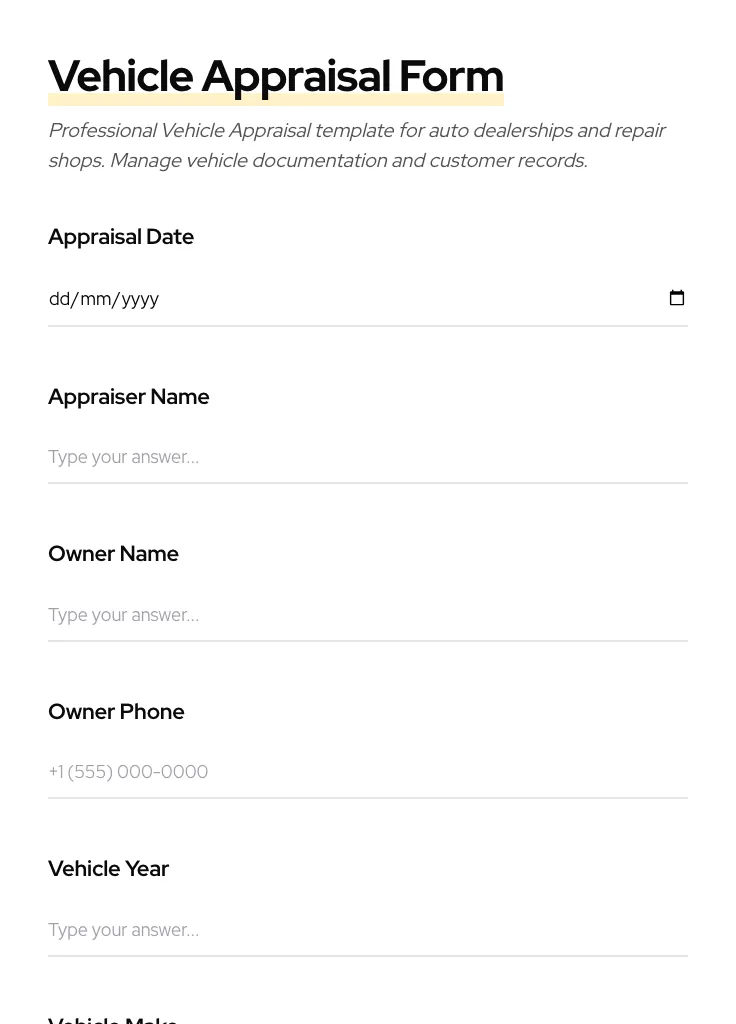The height and width of the screenshot is (1024, 736).
Task: Click the underline below the Vehicle Year field
Action: coord(368,956)
